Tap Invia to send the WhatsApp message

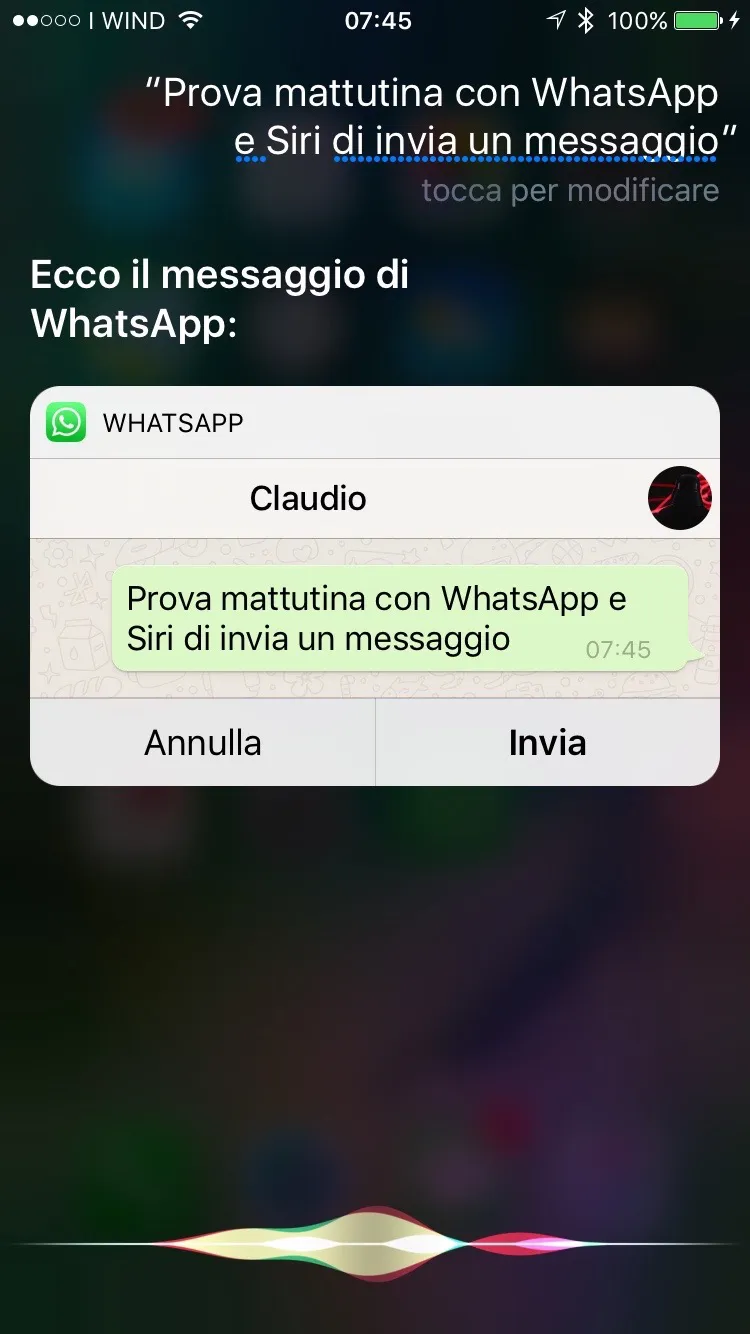tap(547, 742)
